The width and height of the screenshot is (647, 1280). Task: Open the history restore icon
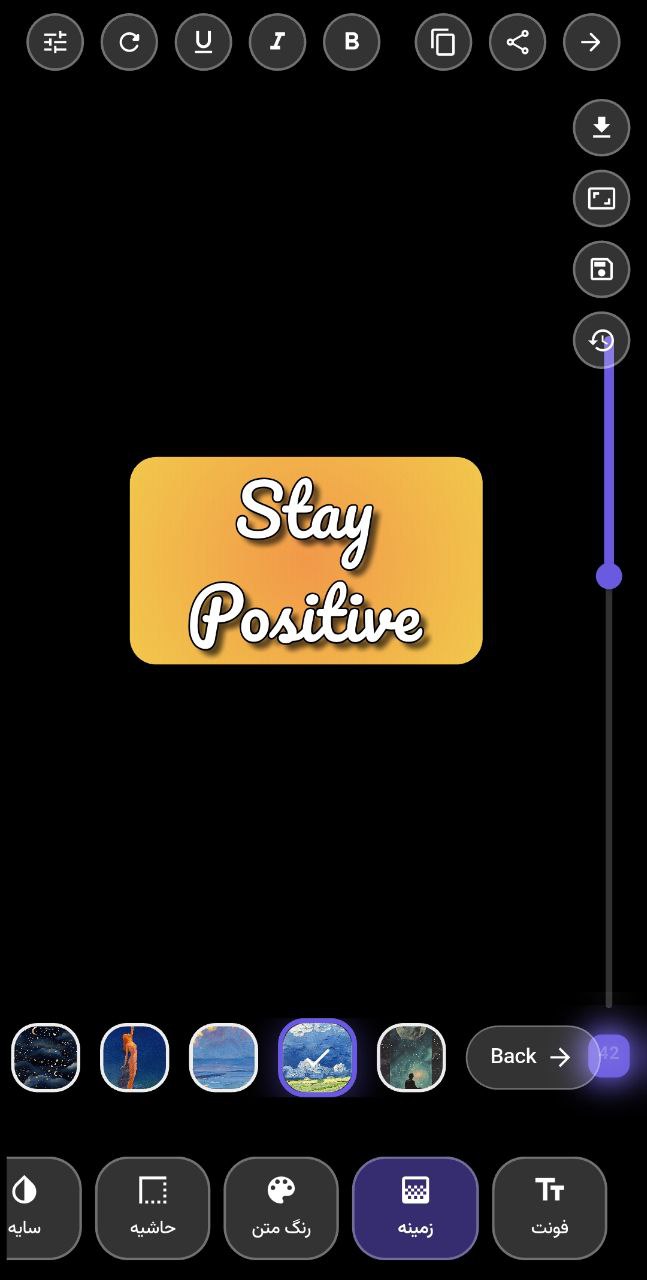click(x=601, y=340)
